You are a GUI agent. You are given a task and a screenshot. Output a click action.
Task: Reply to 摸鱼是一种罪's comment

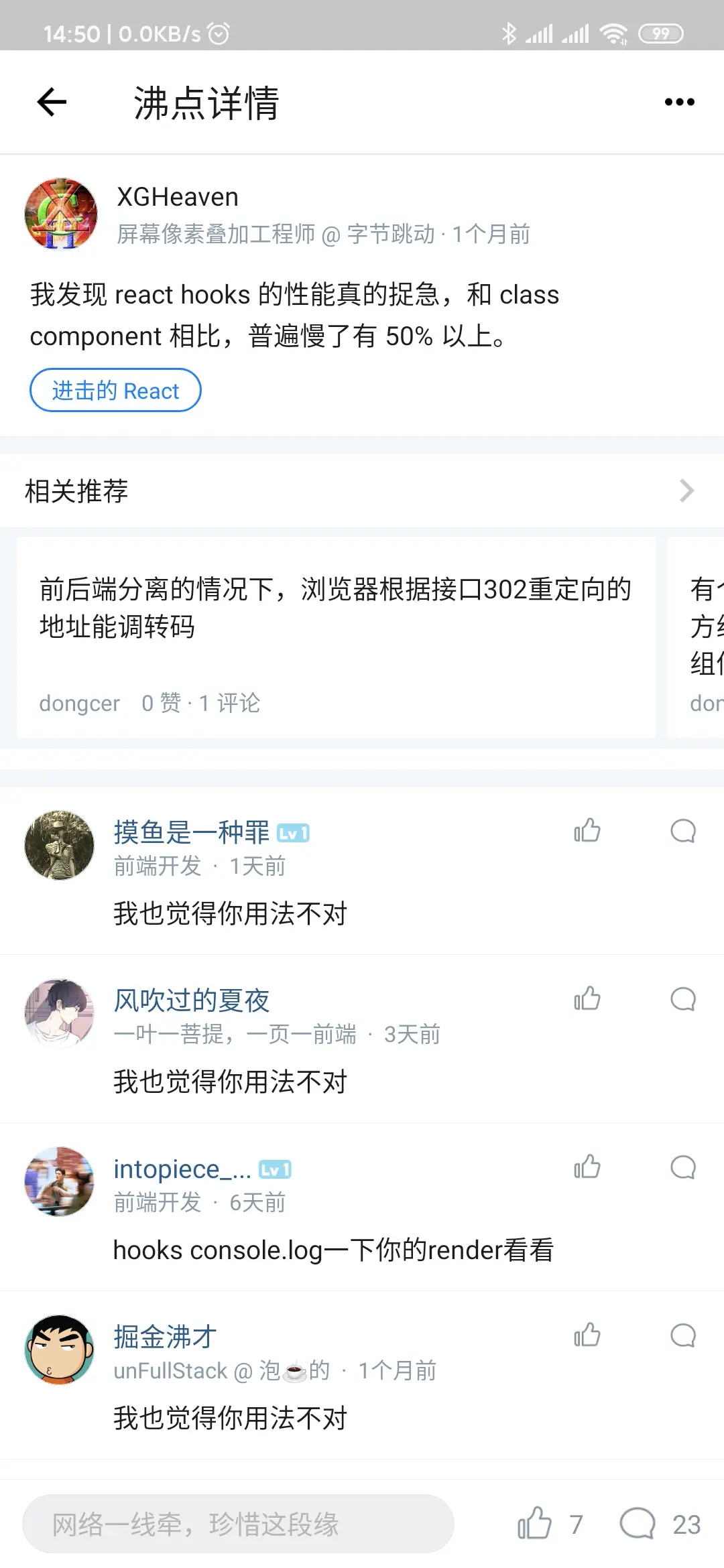(683, 831)
